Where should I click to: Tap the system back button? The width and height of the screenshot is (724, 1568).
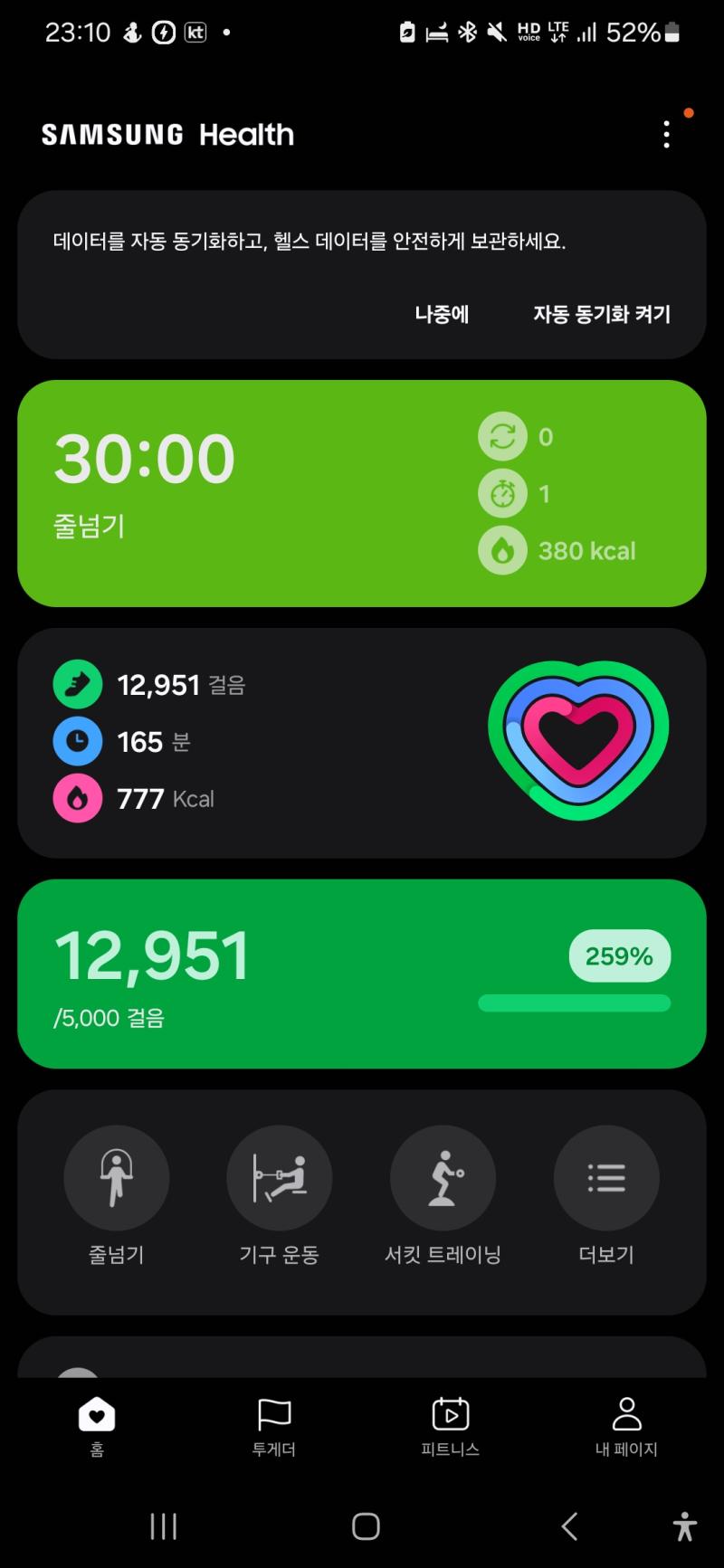pyautogui.click(x=569, y=1526)
